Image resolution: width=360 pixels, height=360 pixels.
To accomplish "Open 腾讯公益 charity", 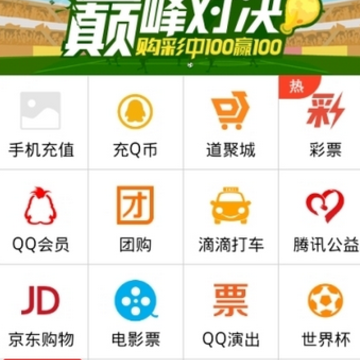I will 319,217.
